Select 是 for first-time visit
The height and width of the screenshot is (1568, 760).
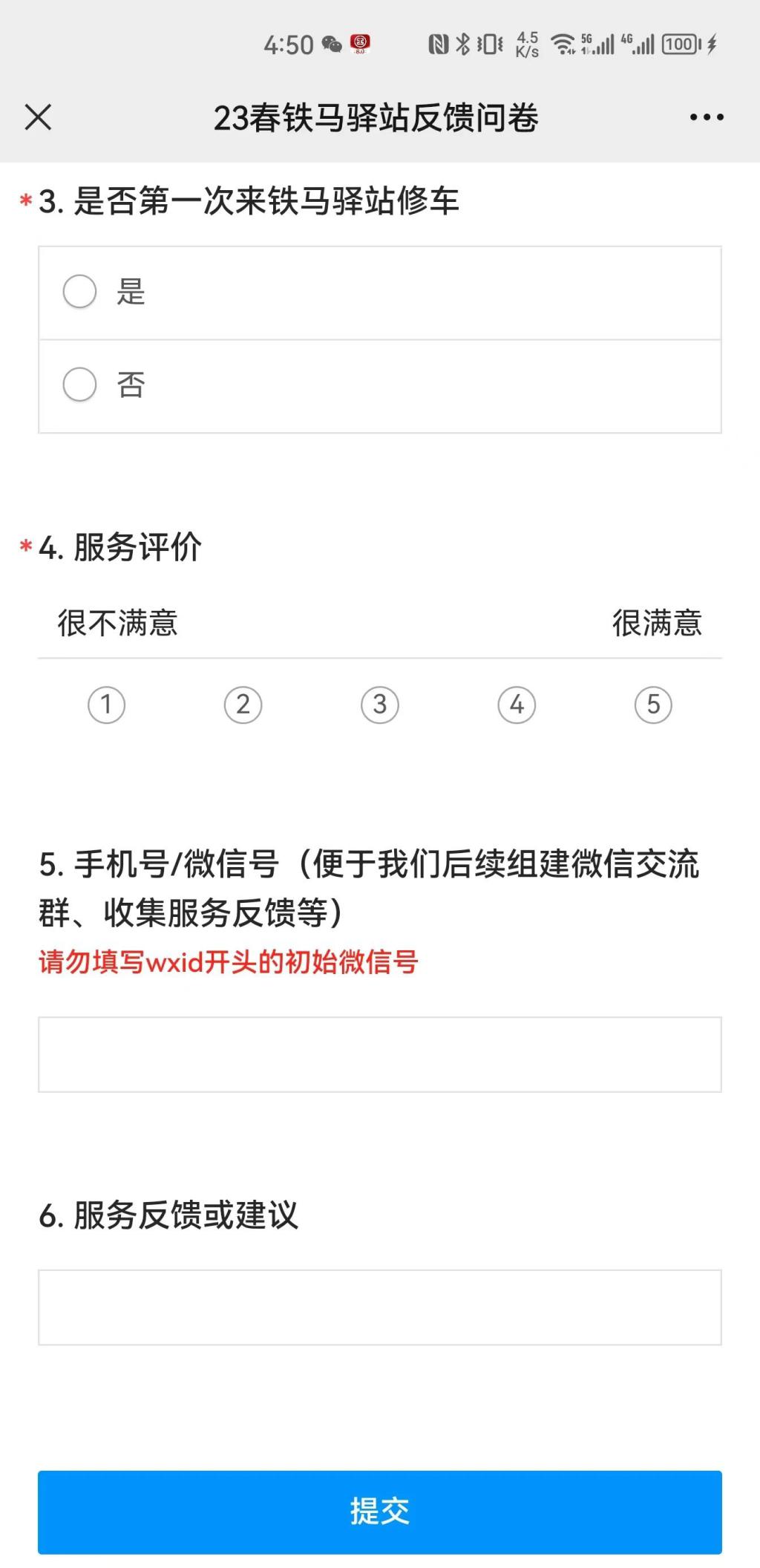(x=80, y=292)
